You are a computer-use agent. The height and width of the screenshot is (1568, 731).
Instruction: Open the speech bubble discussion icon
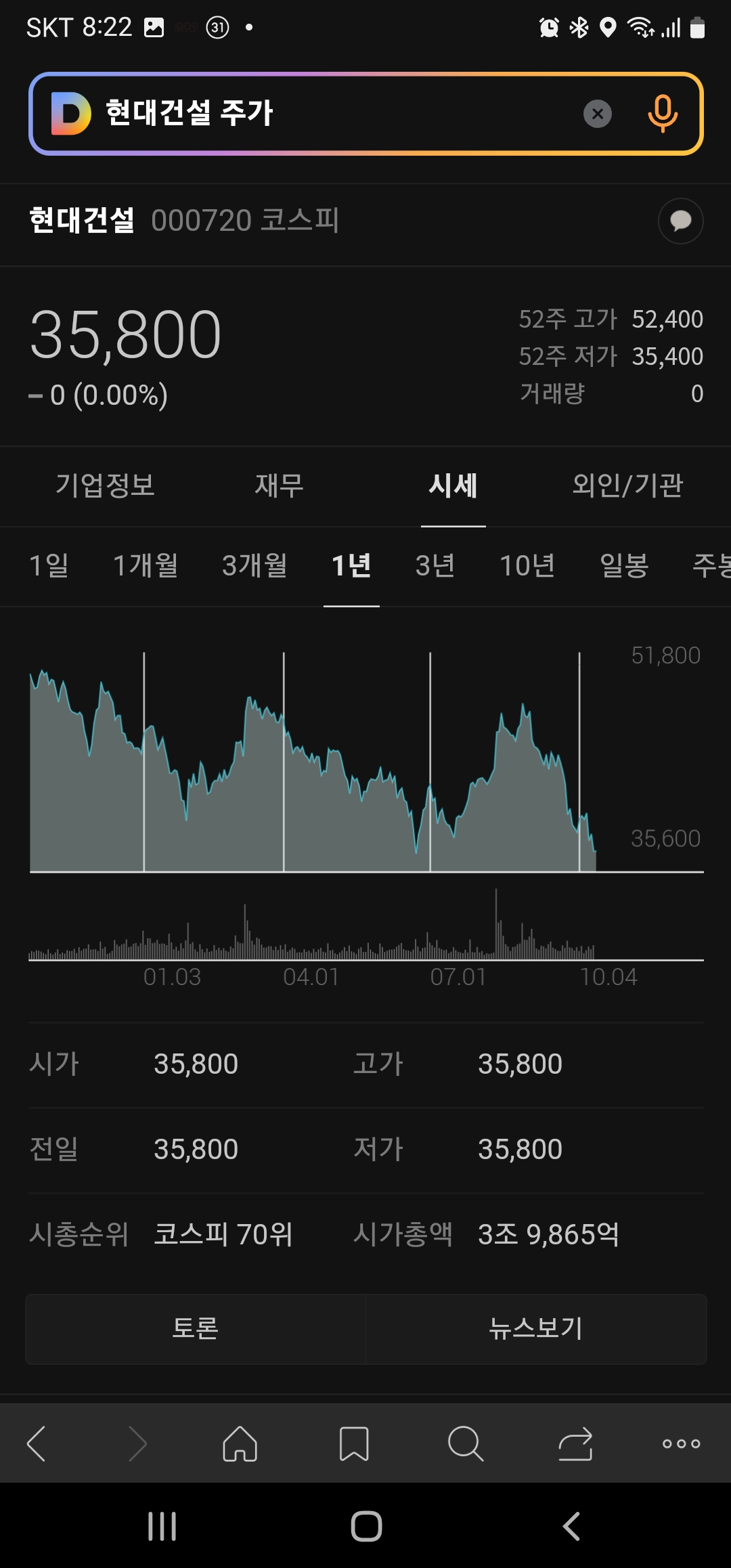(x=680, y=221)
